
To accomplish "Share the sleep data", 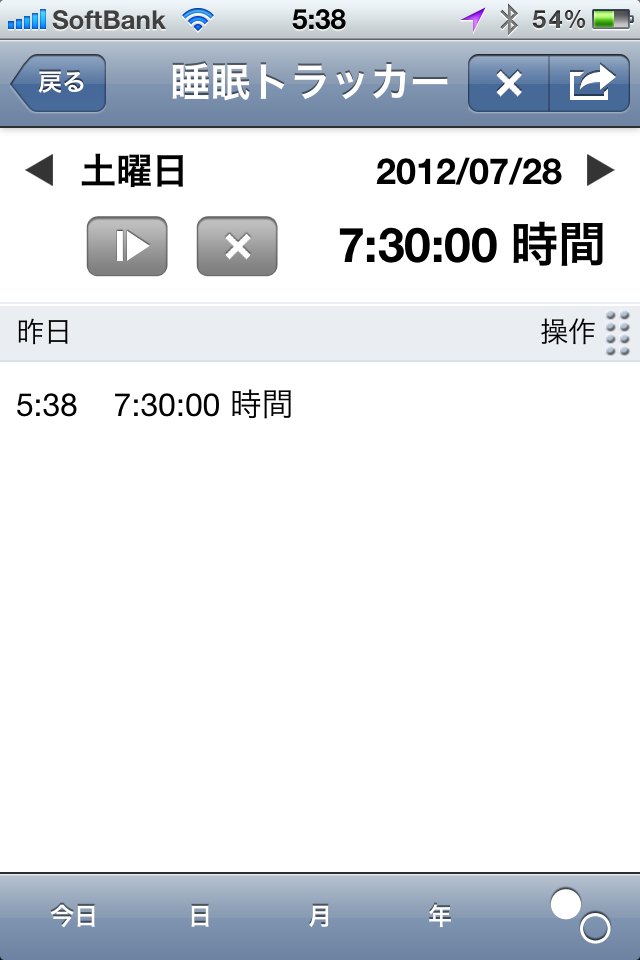I will click(x=590, y=84).
